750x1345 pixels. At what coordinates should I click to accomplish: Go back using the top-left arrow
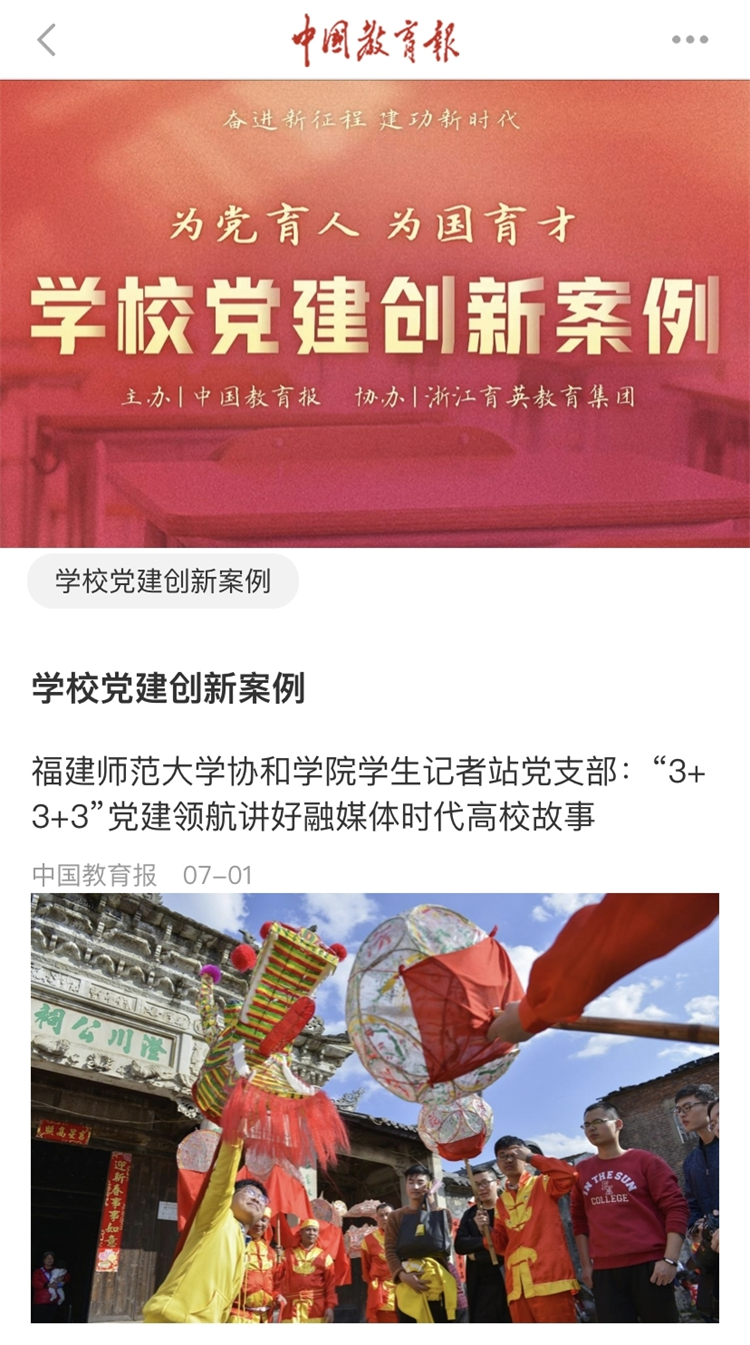pyautogui.click(x=46, y=40)
